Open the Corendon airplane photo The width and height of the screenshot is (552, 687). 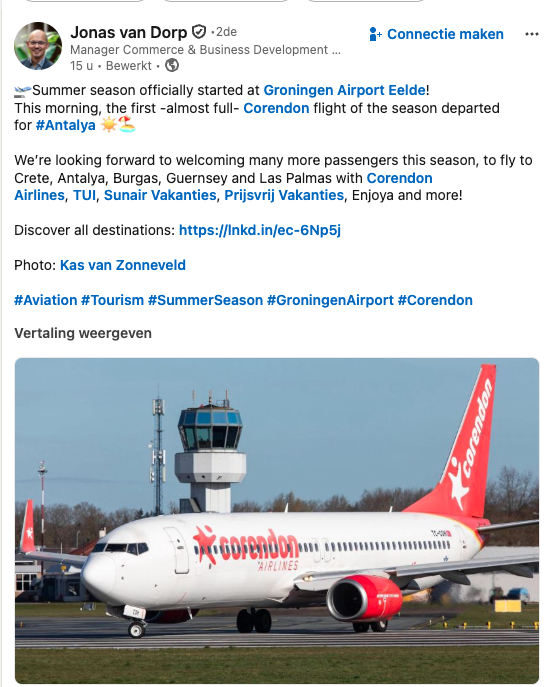277,521
